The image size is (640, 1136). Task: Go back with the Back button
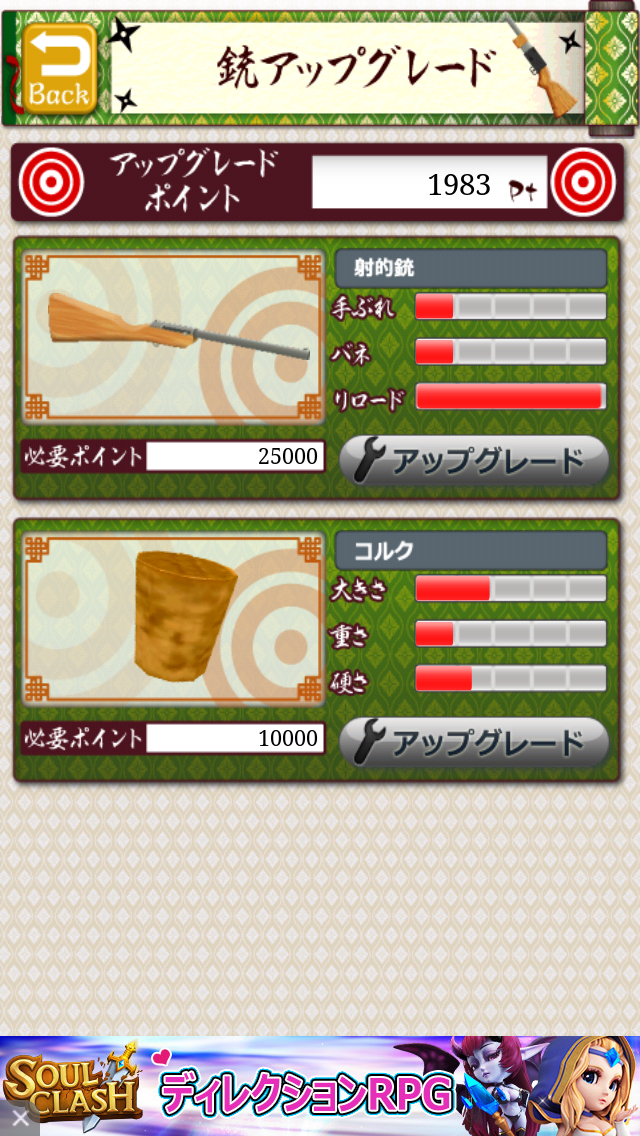pos(59,69)
